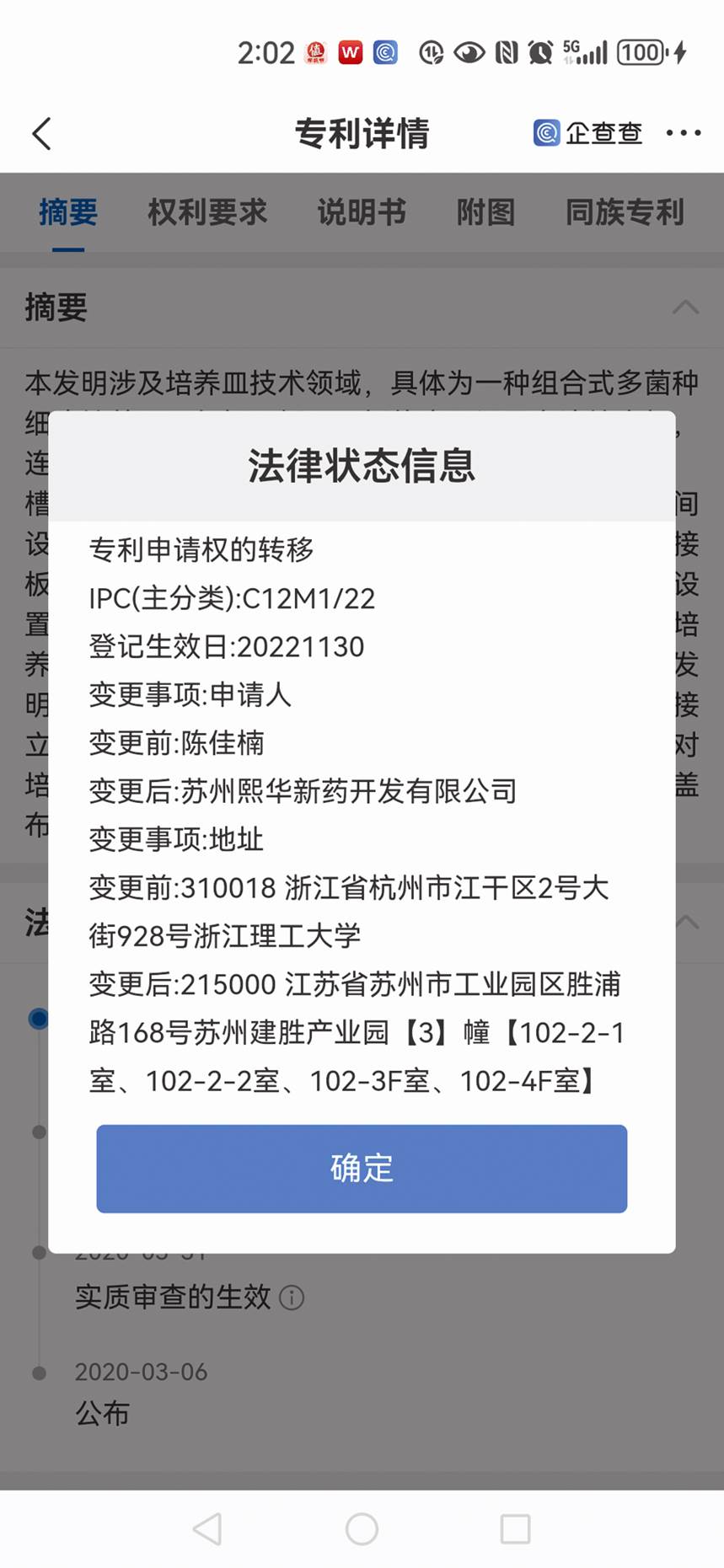Switch to the 附图 tab
Image resolution: width=724 pixels, height=1568 pixels.
tap(485, 212)
